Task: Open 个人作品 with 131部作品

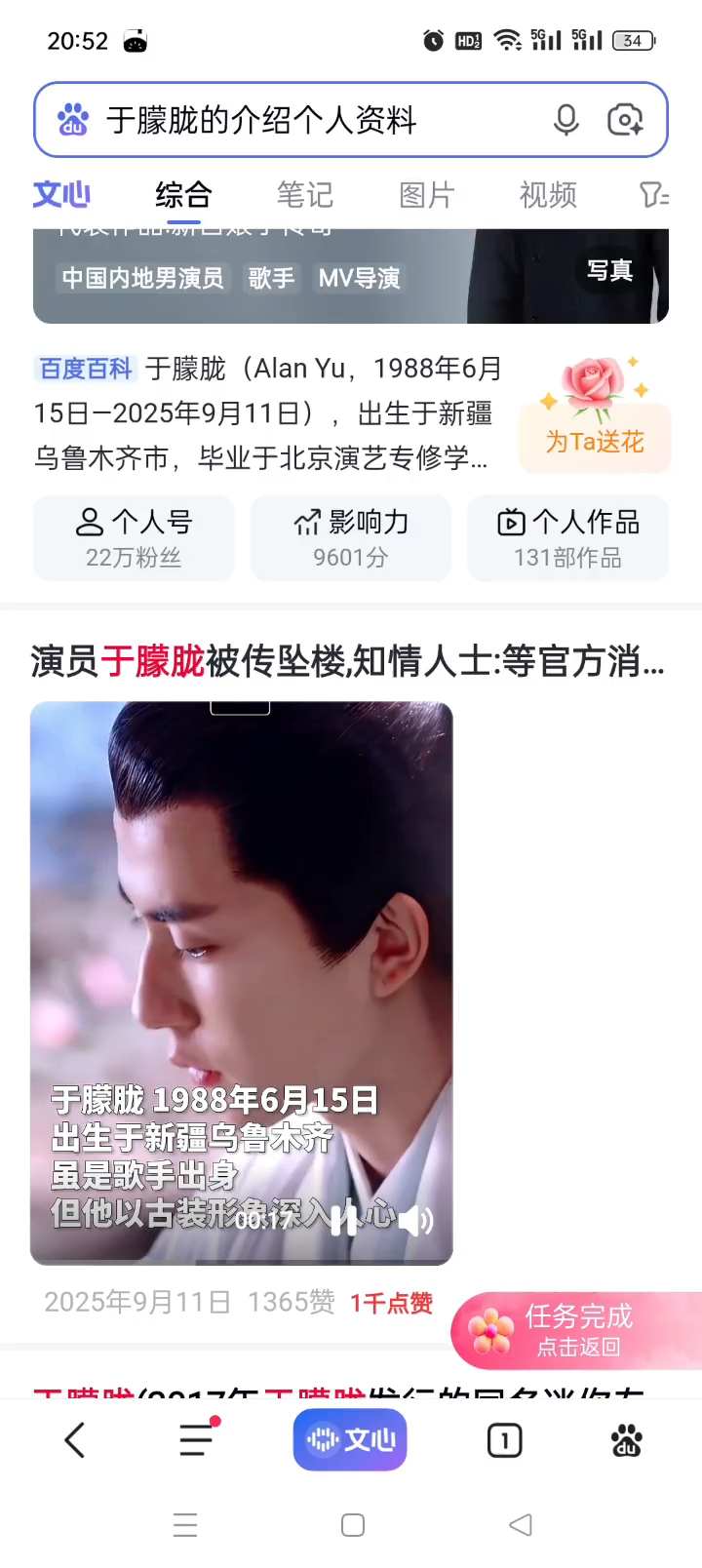Action: 568,538
